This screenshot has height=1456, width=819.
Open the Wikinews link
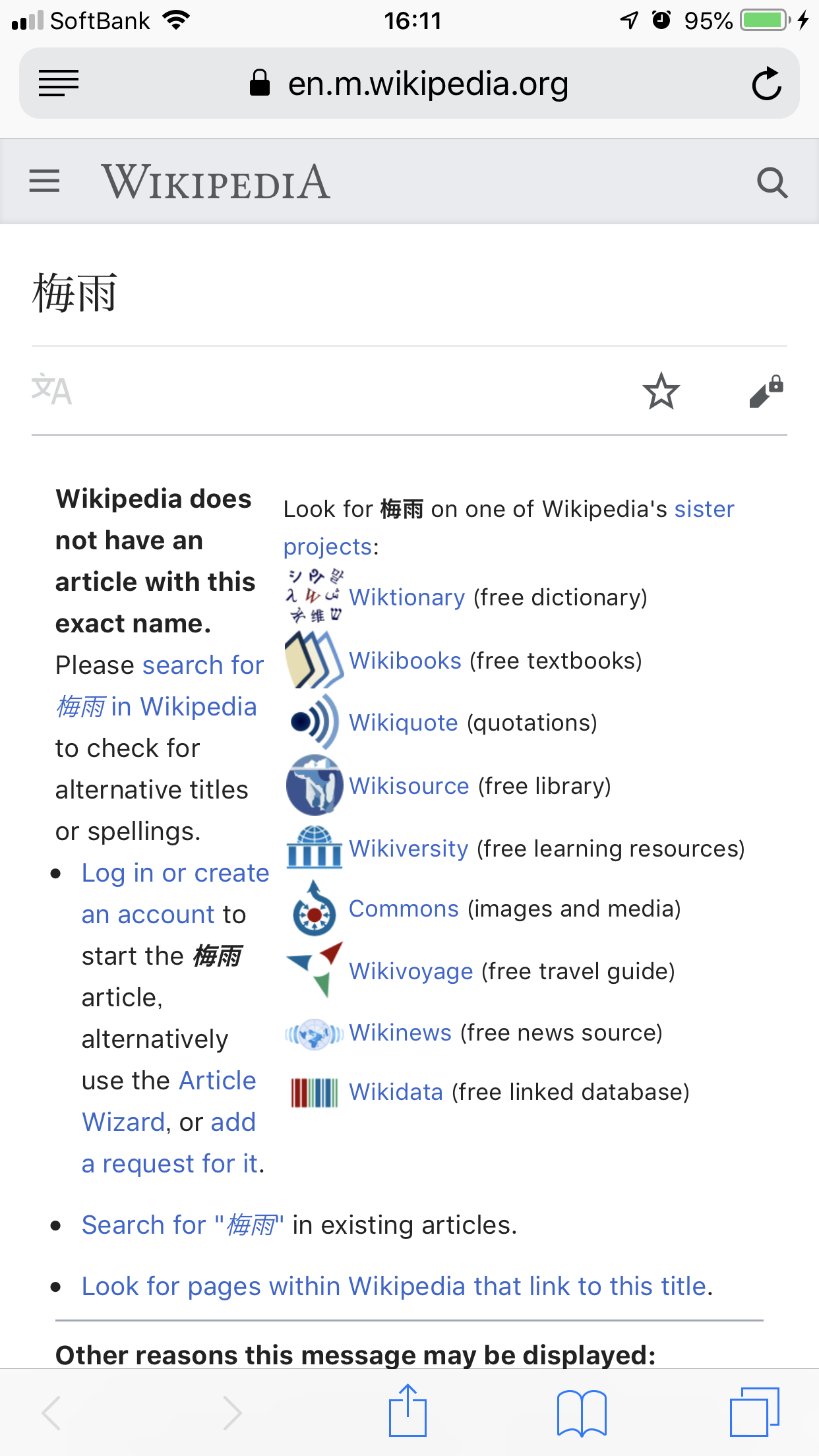[x=400, y=1033]
